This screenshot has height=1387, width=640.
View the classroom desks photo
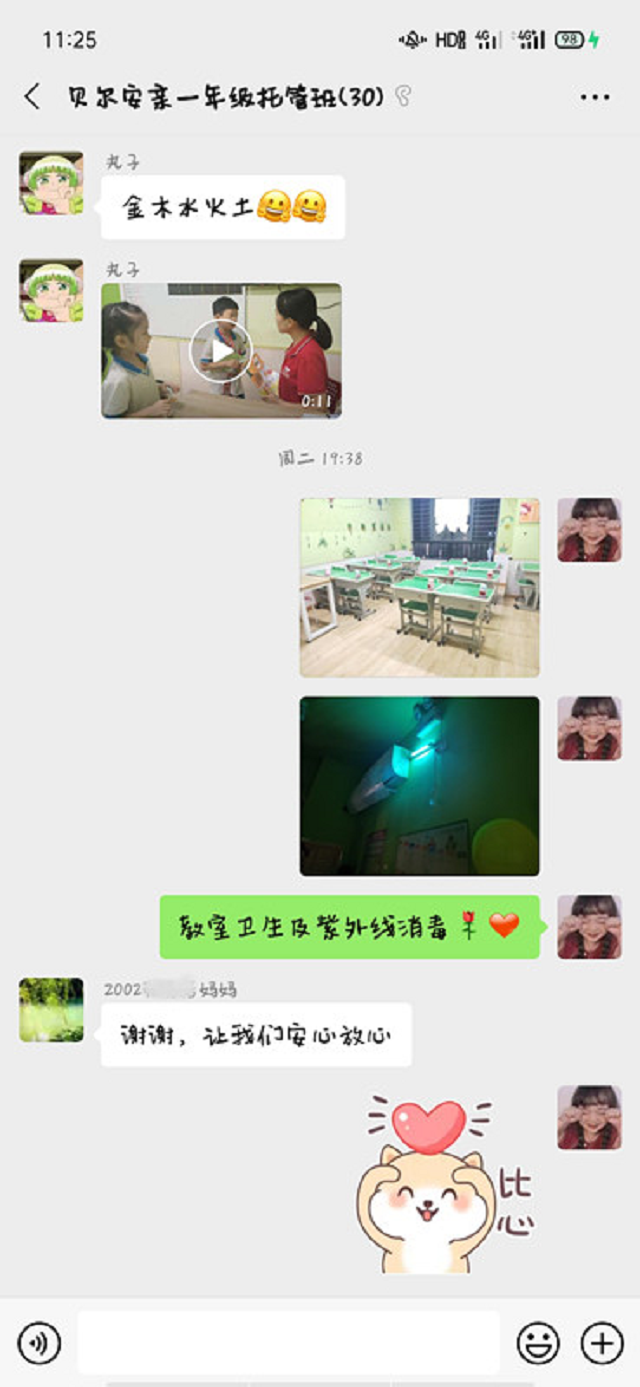[419, 587]
